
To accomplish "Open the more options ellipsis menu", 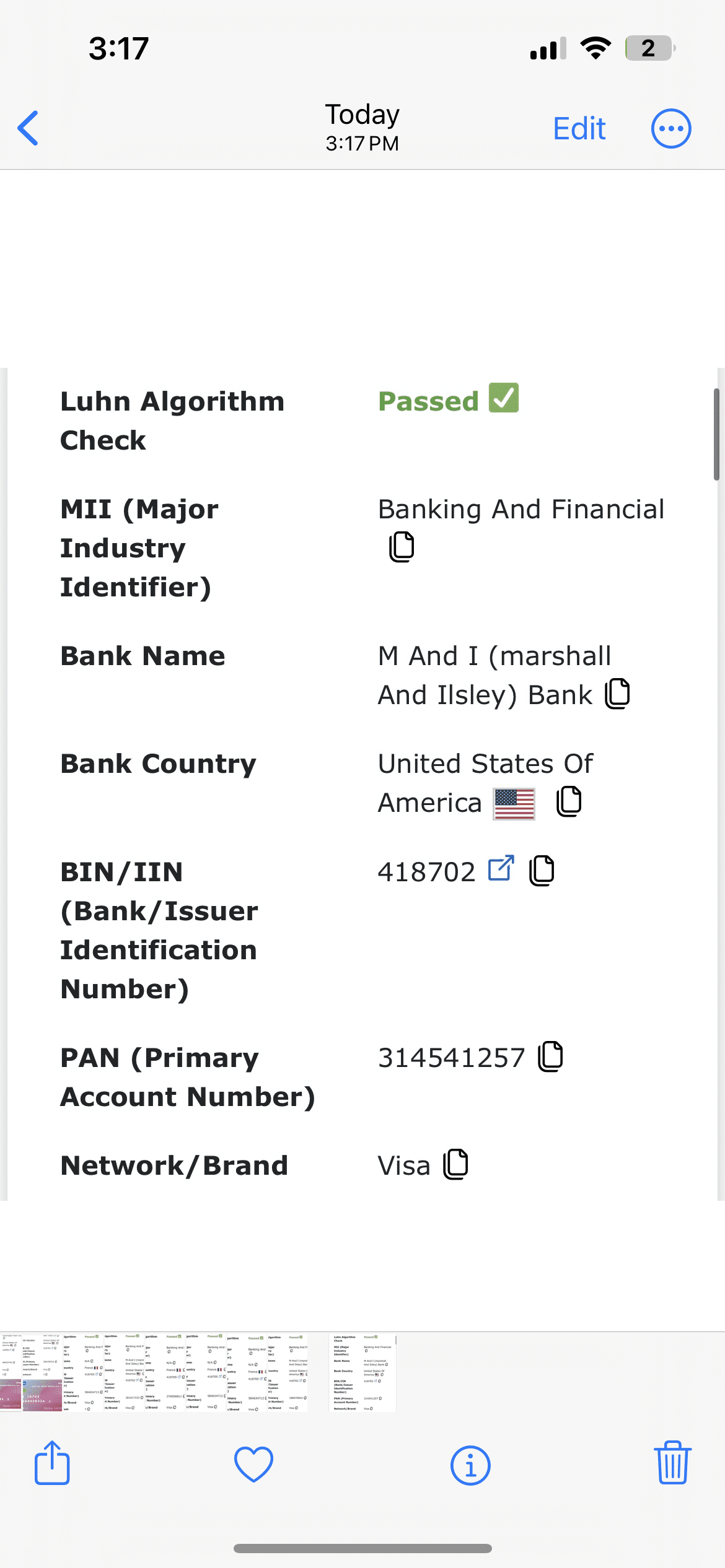I will click(670, 129).
